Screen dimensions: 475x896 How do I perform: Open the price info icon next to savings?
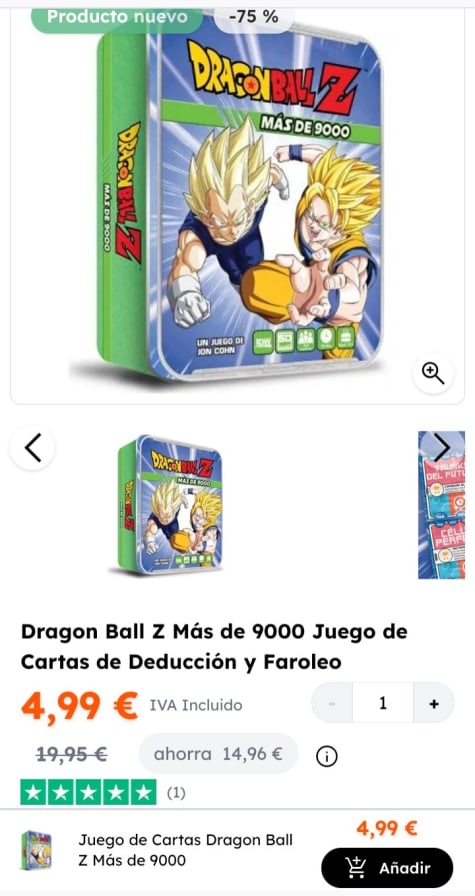(326, 757)
